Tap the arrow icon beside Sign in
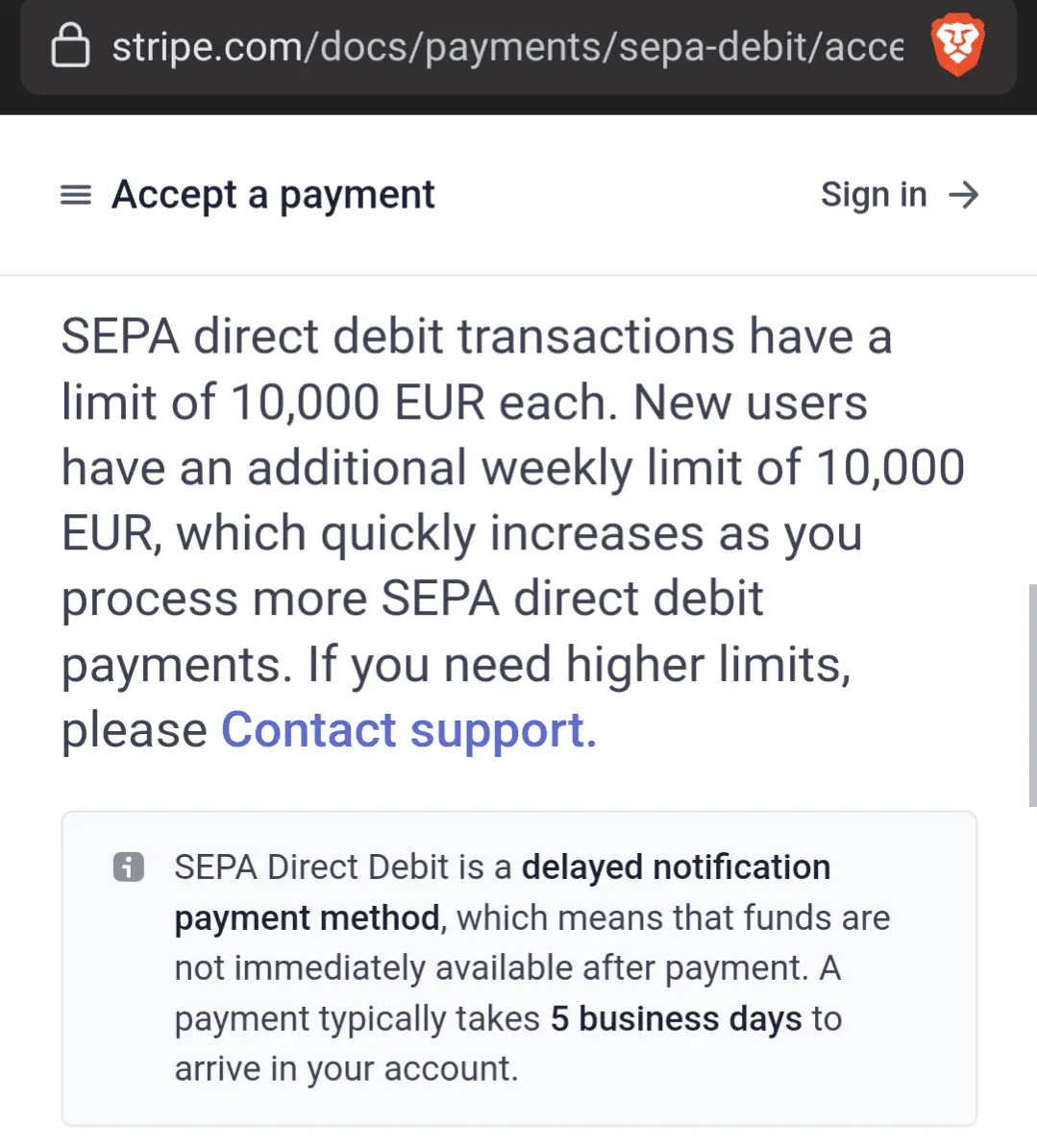Viewport: 1037px width, 1148px height. [x=962, y=194]
